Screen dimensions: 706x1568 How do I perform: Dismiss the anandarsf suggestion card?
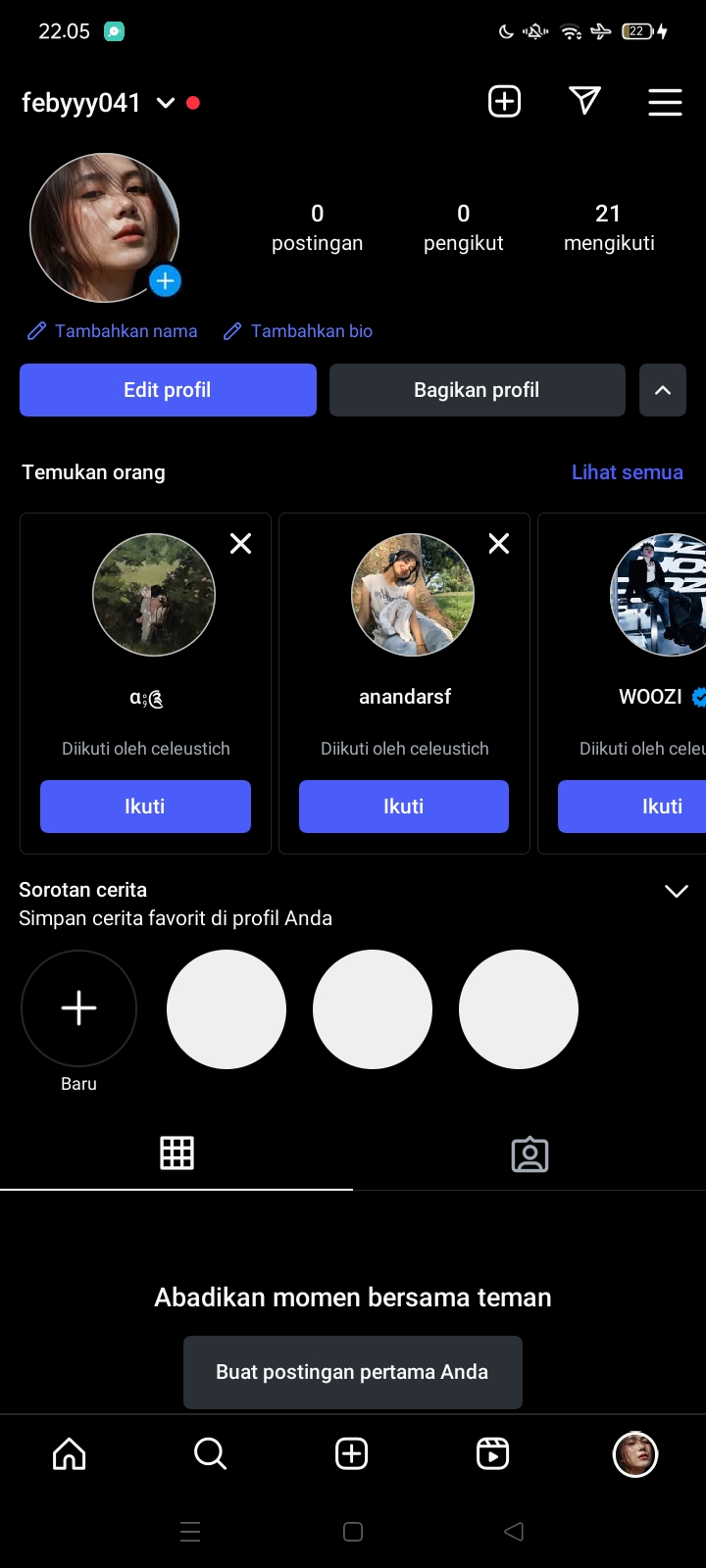coord(498,544)
